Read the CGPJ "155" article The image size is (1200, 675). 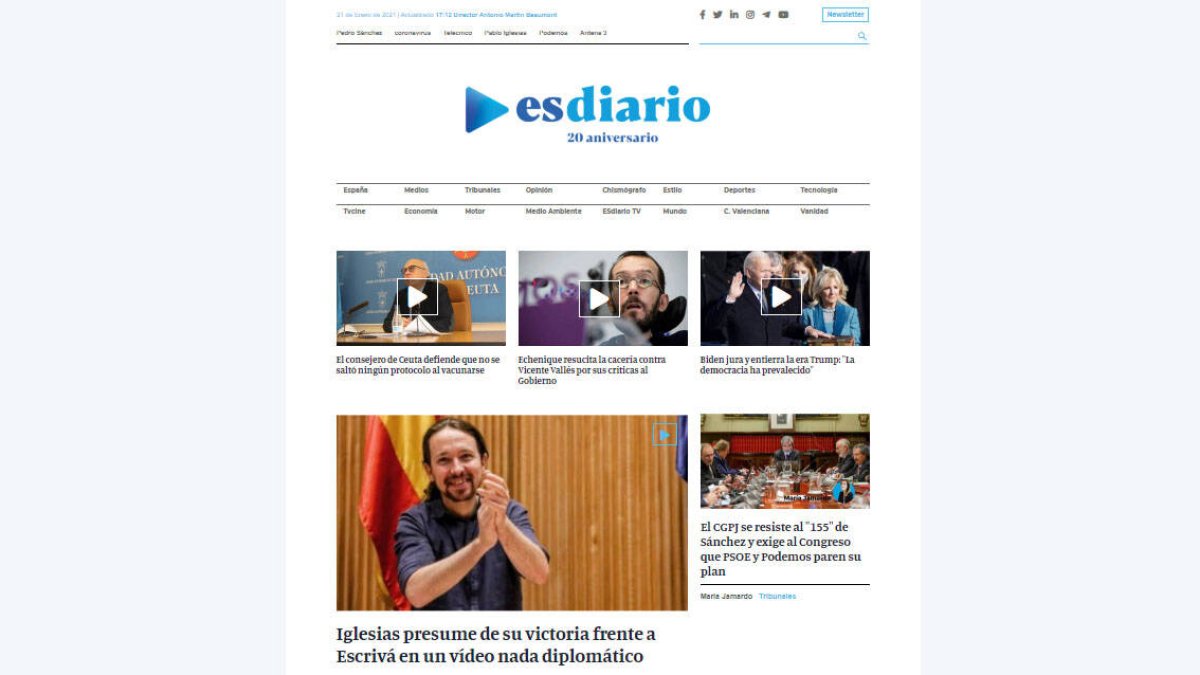(x=780, y=549)
